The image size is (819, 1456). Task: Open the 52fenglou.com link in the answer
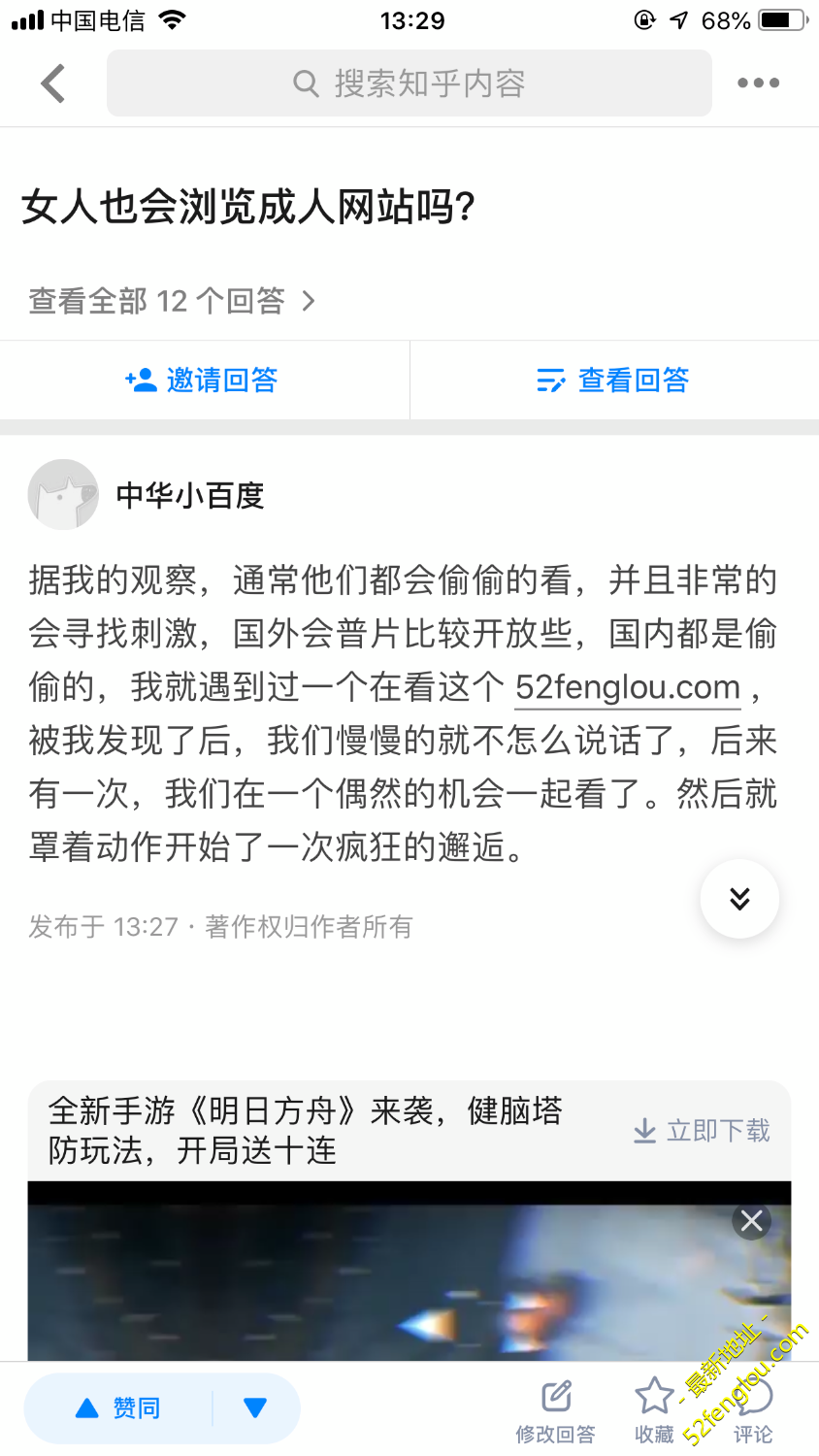point(625,687)
